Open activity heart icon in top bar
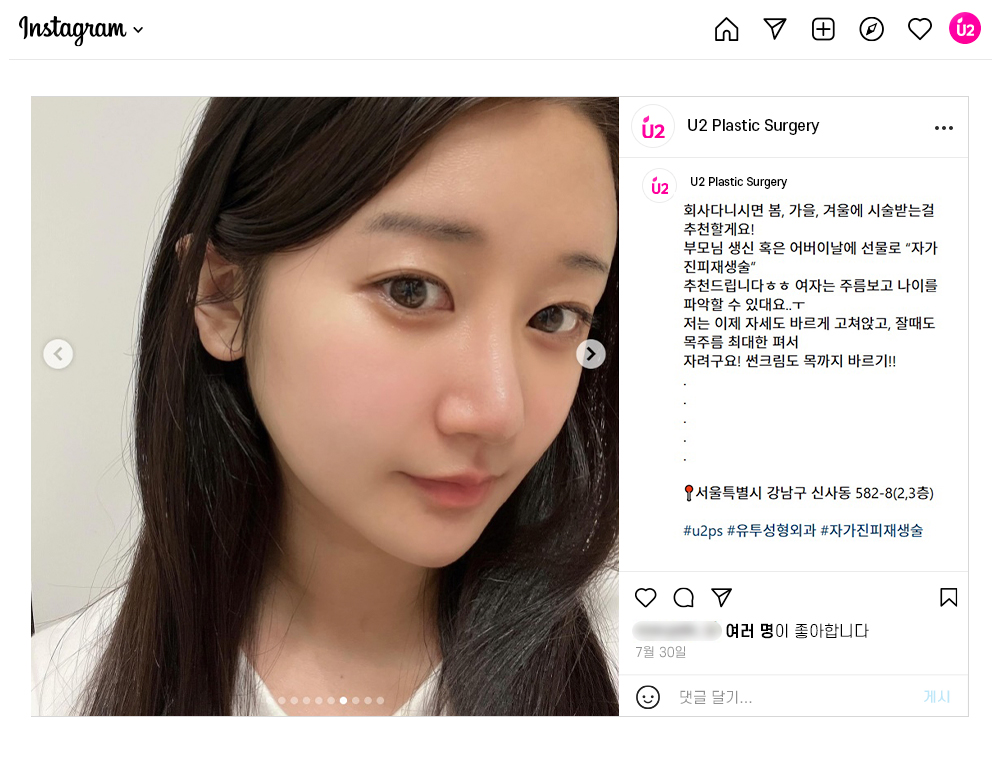This screenshot has height=760, width=1000. 920,29
